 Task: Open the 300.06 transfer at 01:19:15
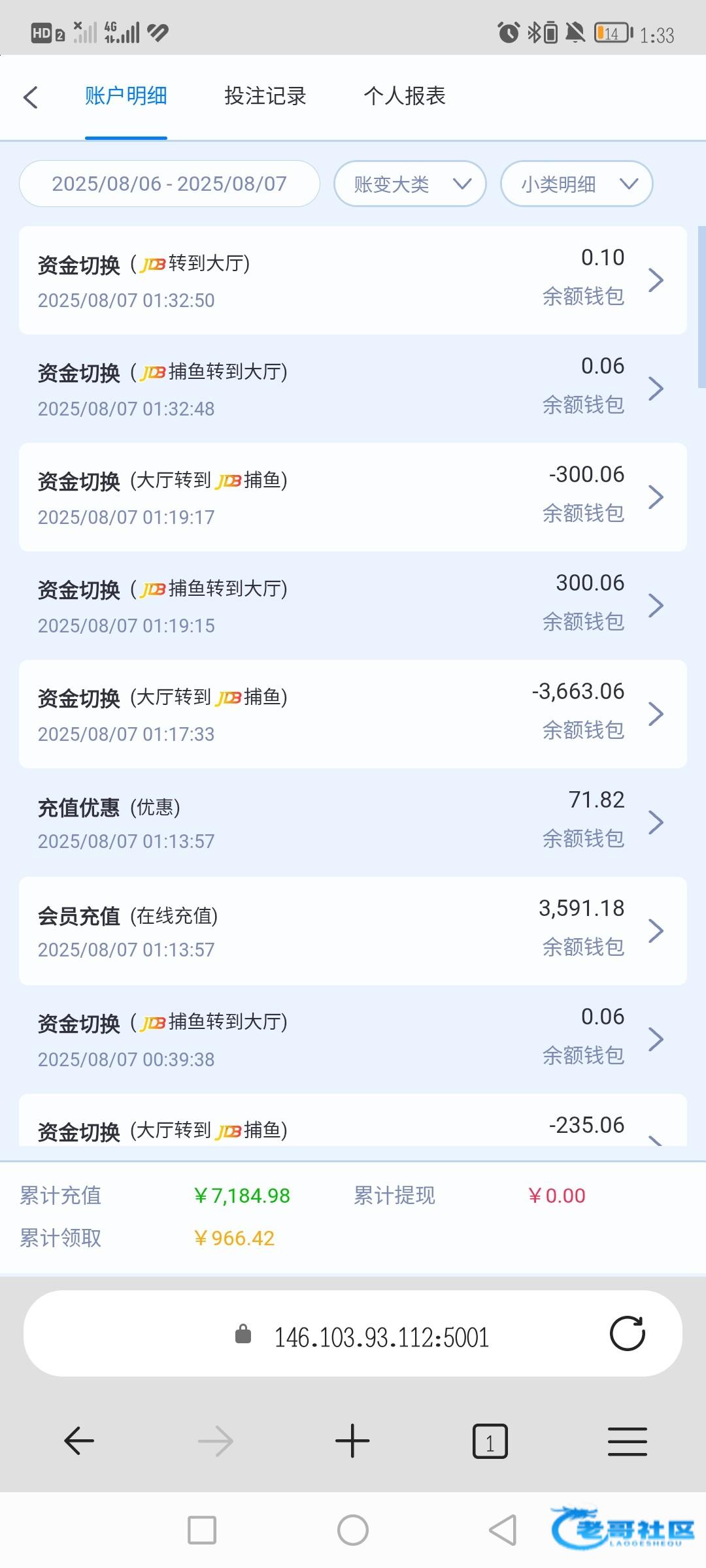click(x=353, y=606)
